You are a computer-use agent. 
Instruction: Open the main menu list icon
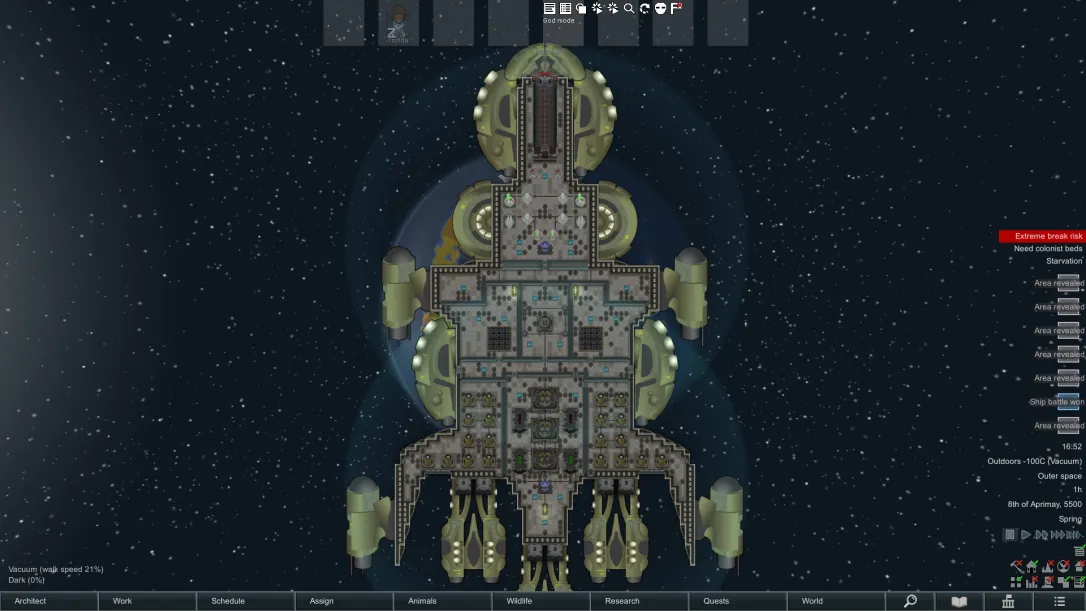(x=1059, y=601)
